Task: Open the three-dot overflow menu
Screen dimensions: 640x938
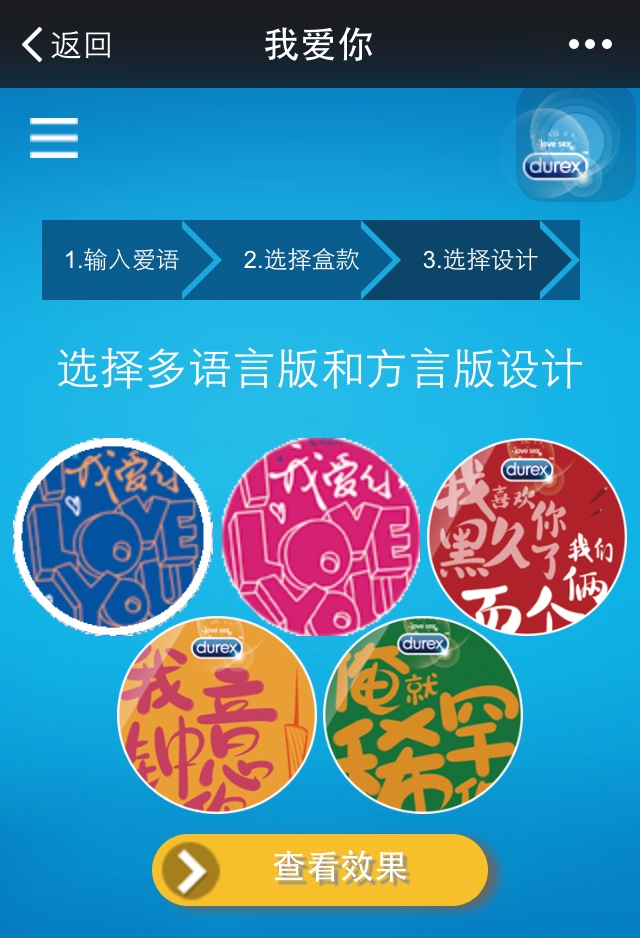Action: [590, 44]
